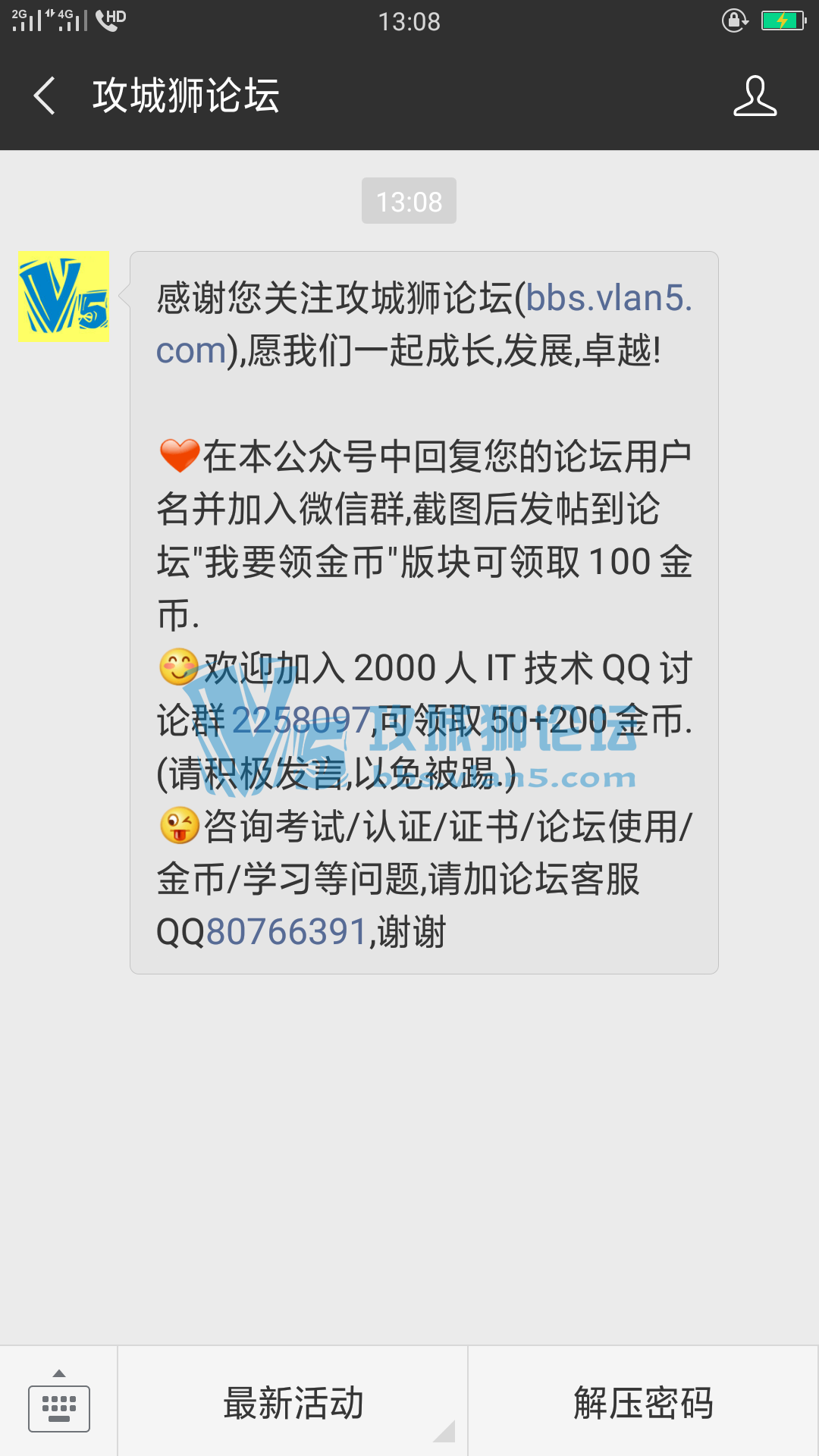
Task: Open the account profile icon
Action: pyautogui.click(x=755, y=96)
